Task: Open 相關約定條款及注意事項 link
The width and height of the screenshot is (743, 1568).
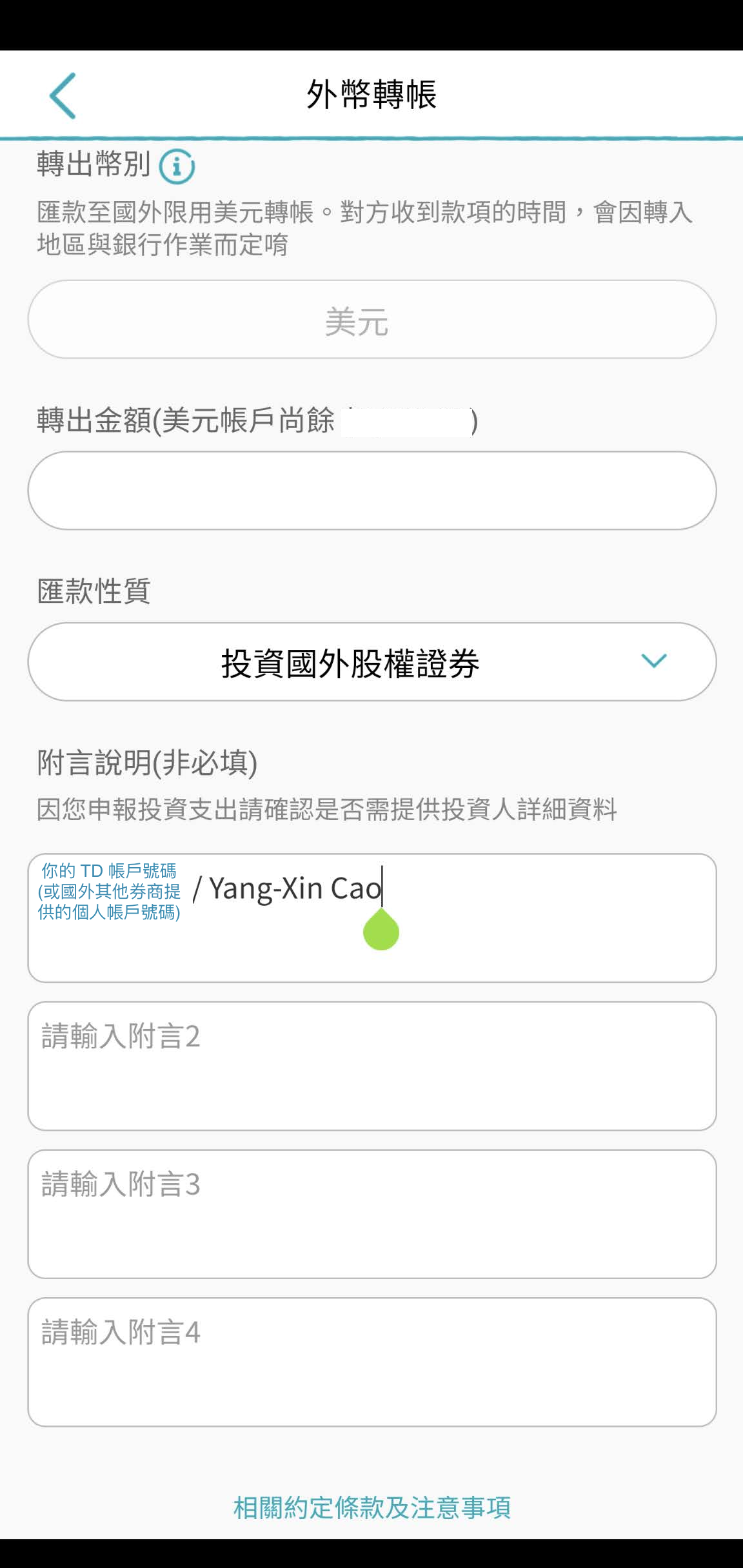Action: (x=371, y=1507)
